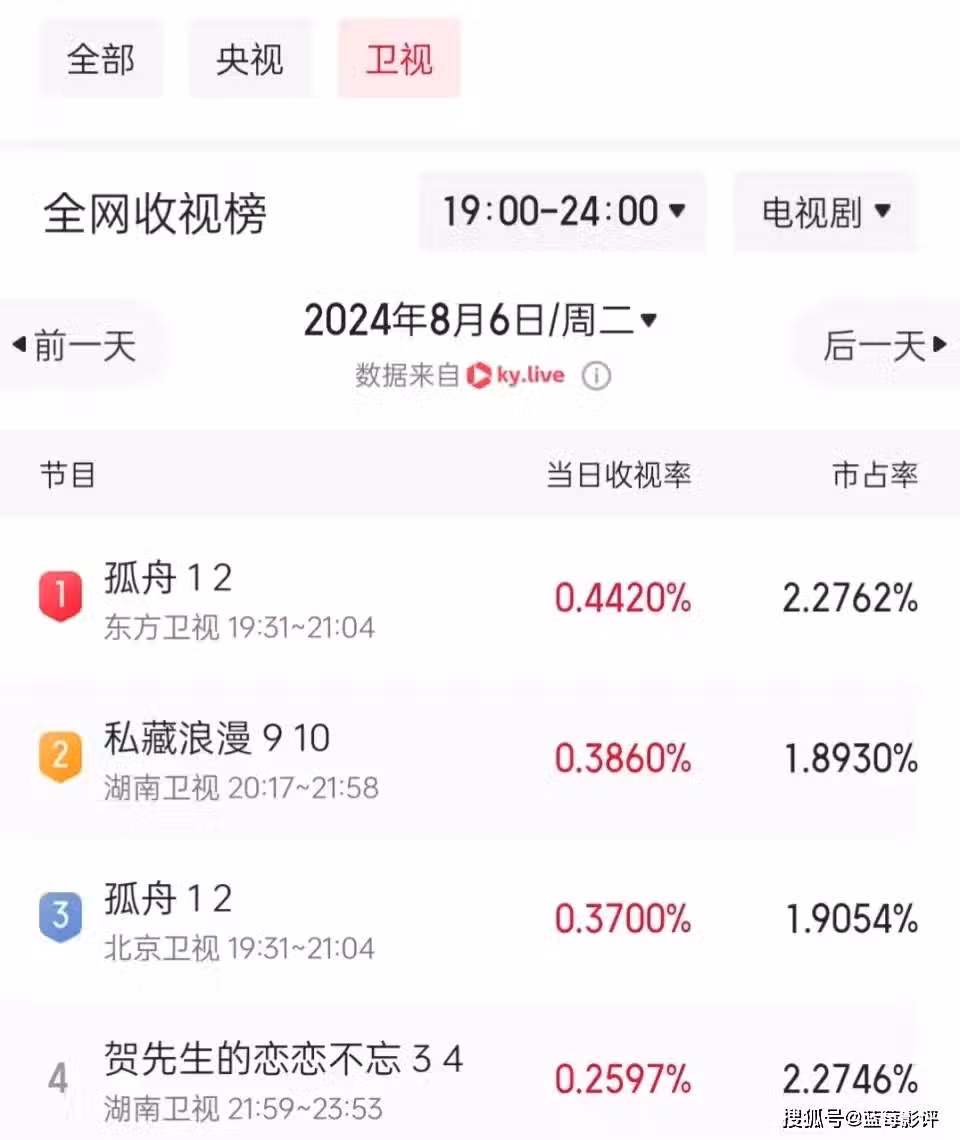Go to 前一天 ratings
The height and width of the screenshot is (1140, 960).
pyautogui.click(x=75, y=346)
